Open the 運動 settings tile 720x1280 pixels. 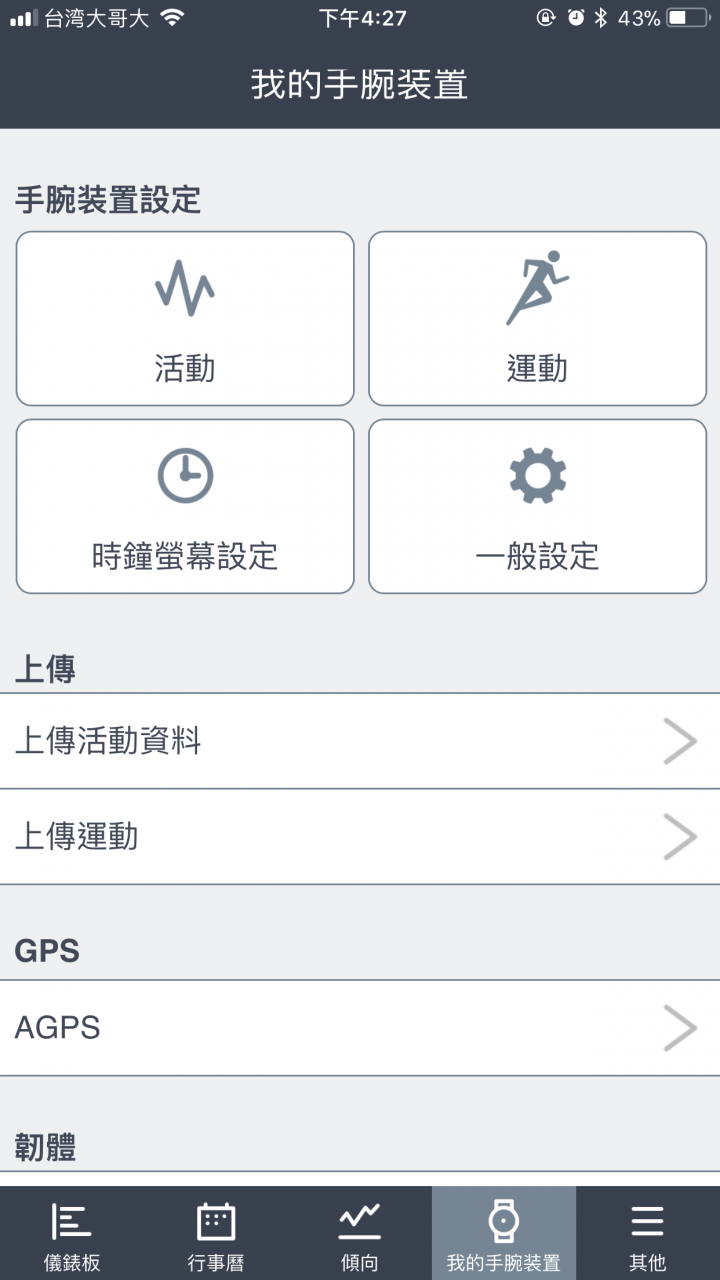click(537, 318)
